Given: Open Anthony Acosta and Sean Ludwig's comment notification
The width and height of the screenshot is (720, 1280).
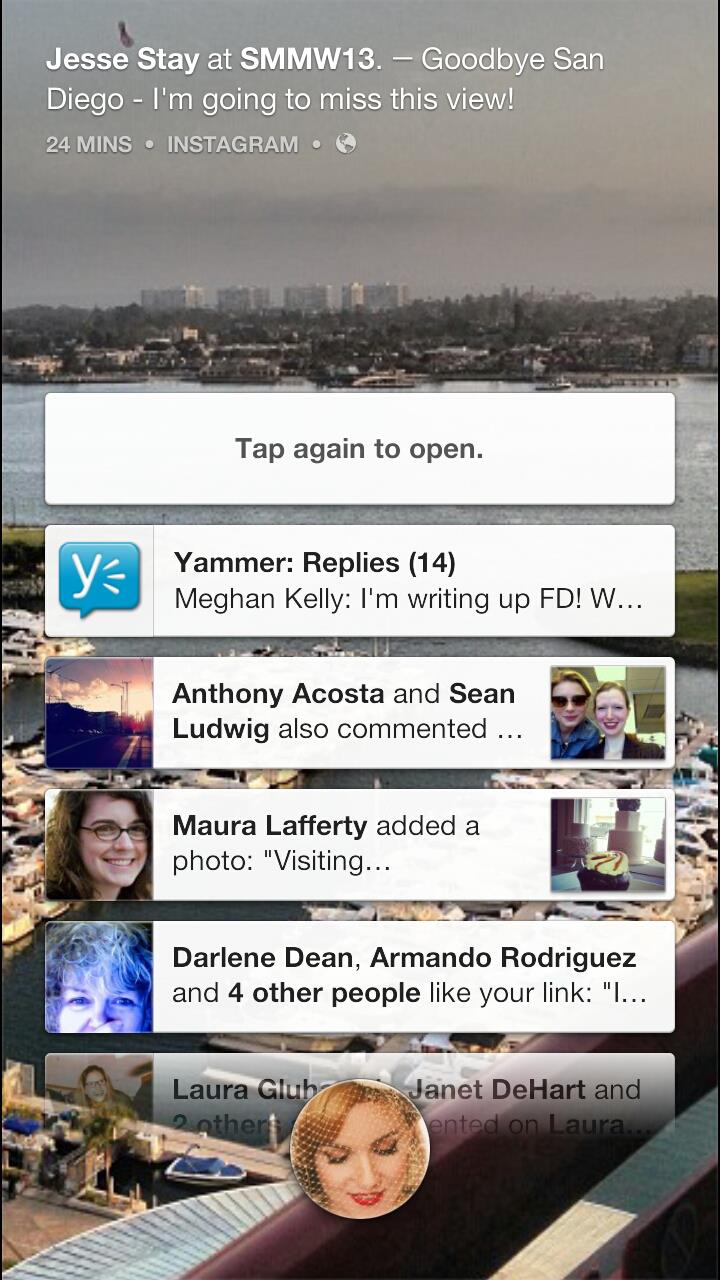Looking at the screenshot, I should [x=360, y=713].
